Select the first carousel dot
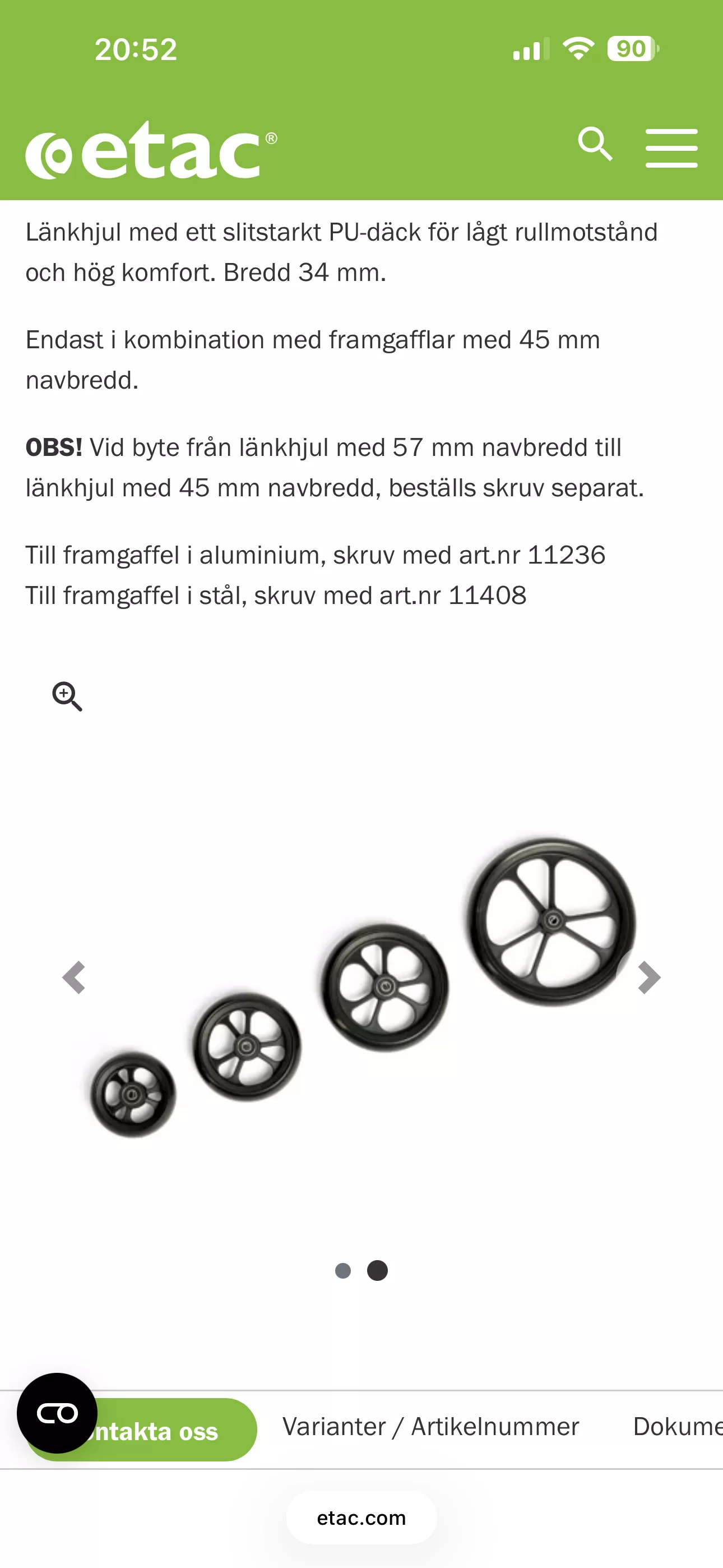 (x=343, y=1270)
